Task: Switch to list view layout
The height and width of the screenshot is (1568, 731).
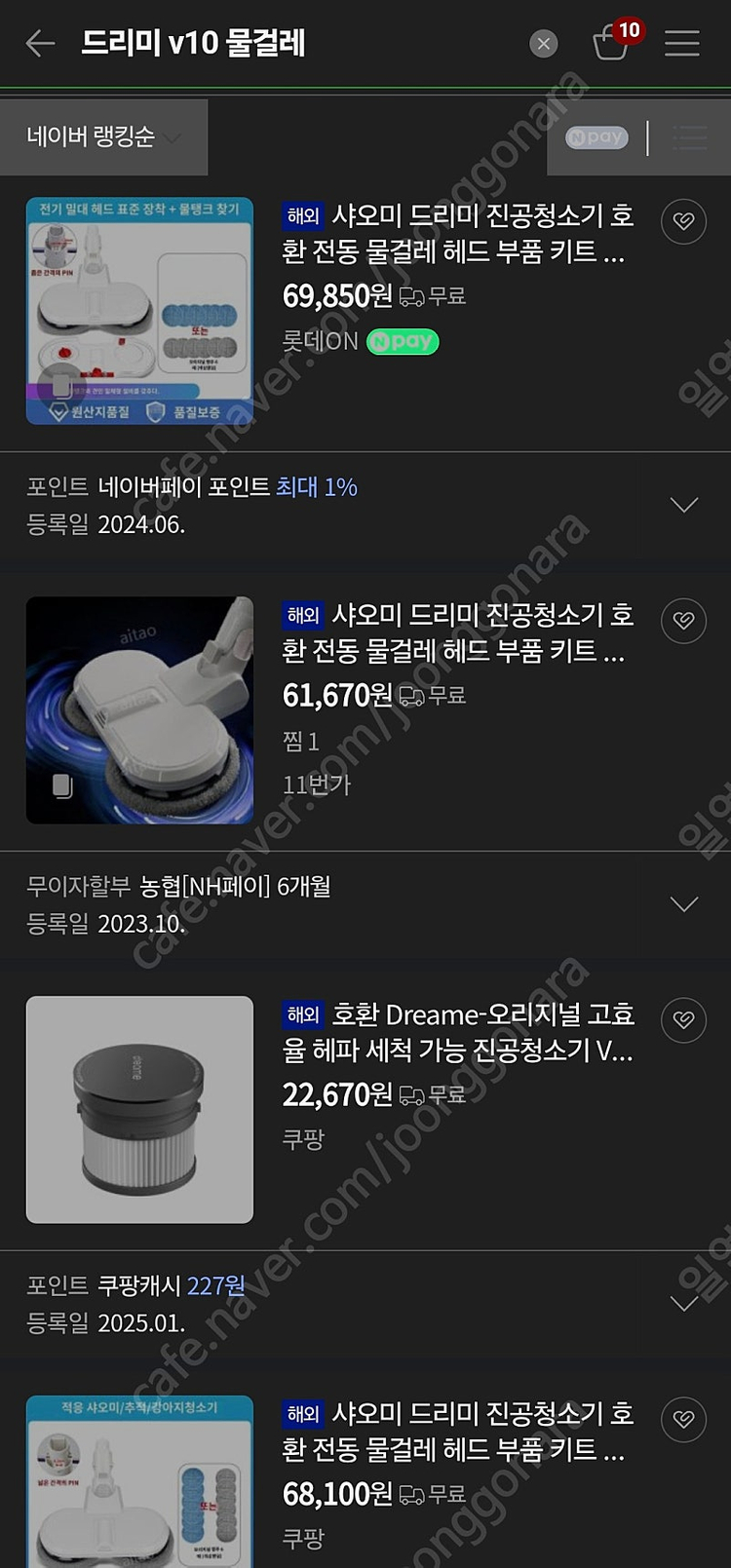Action: pyautogui.click(x=689, y=137)
